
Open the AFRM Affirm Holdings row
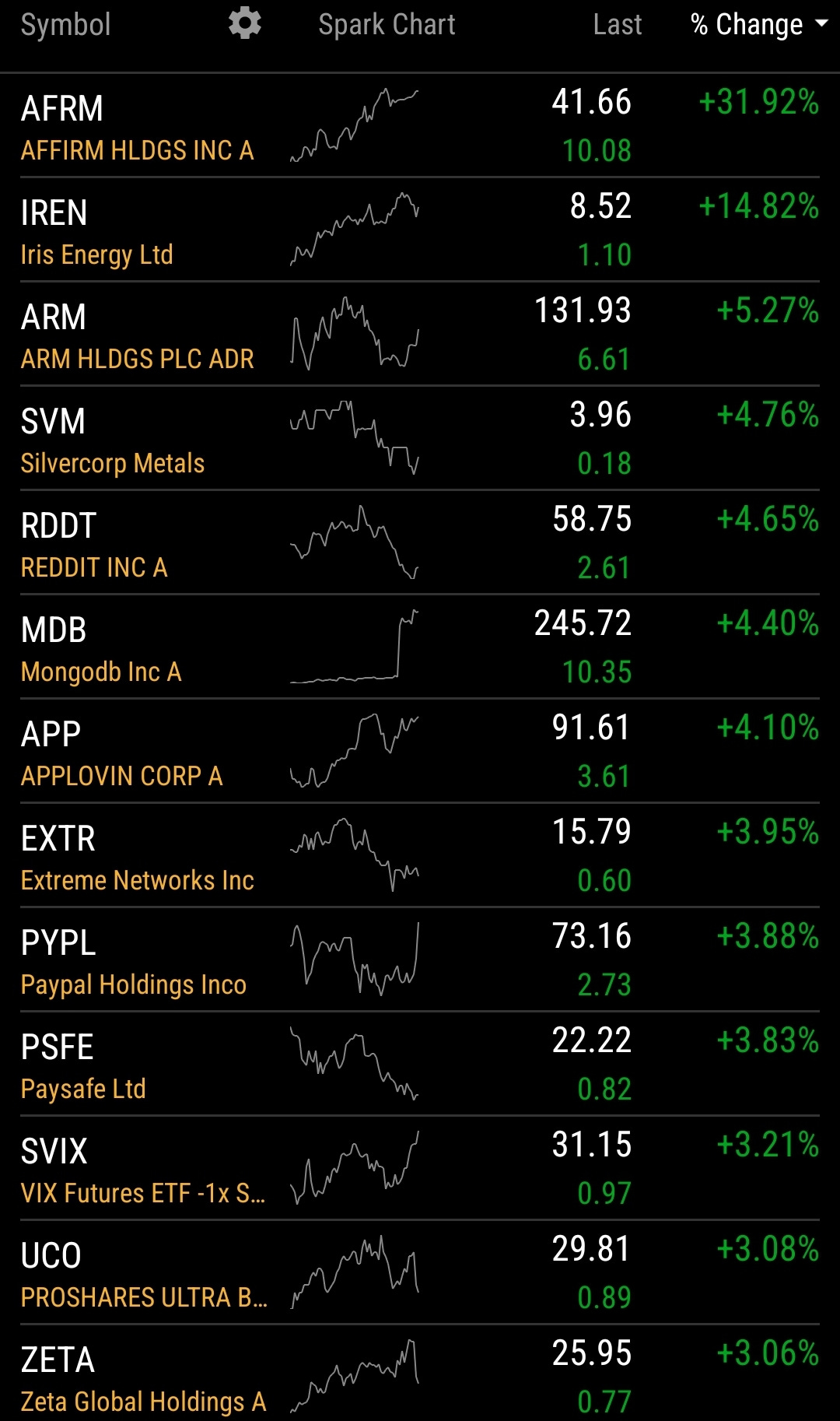[x=420, y=125]
